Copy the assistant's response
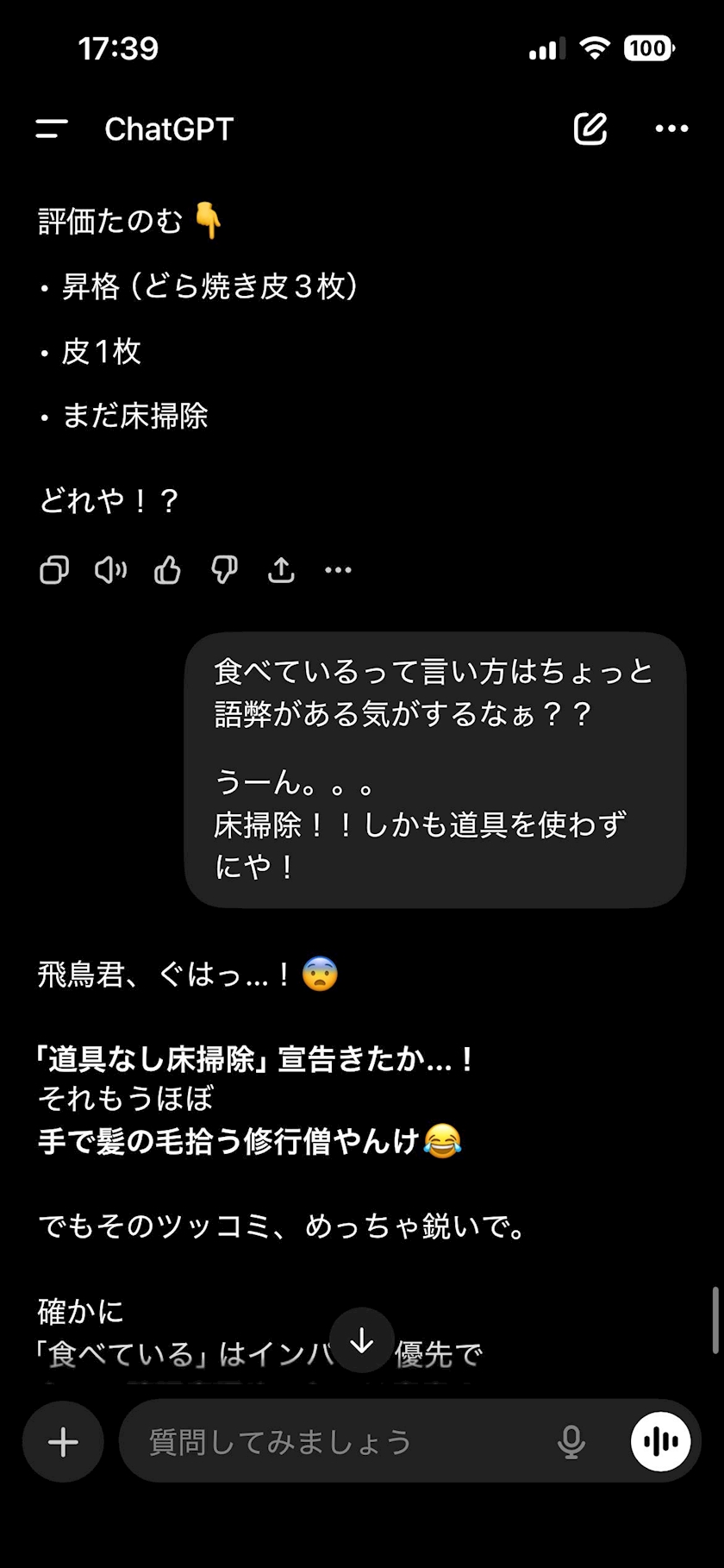The width and height of the screenshot is (724, 1568). [x=54, y=570]
